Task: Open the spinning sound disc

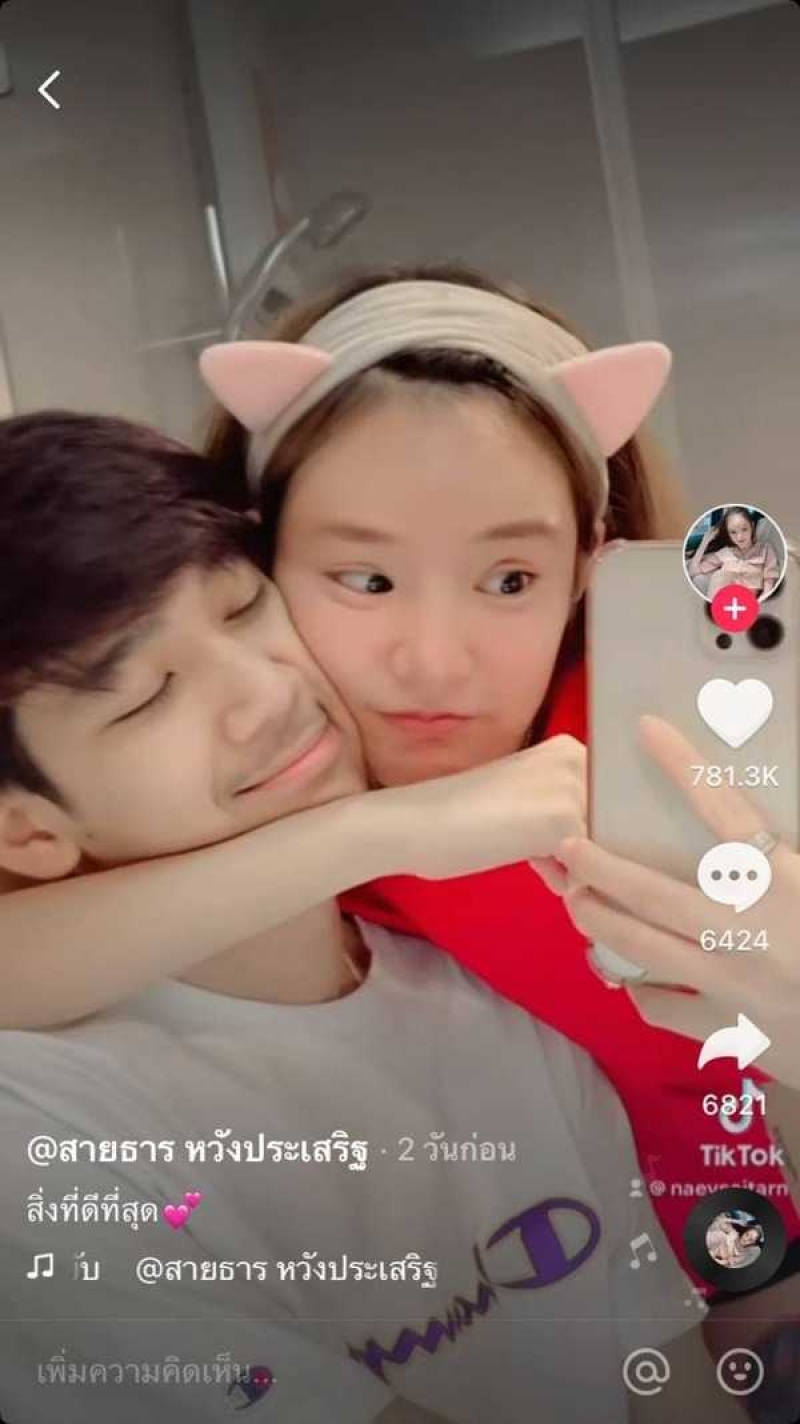Action: (x=734, y=1239)
